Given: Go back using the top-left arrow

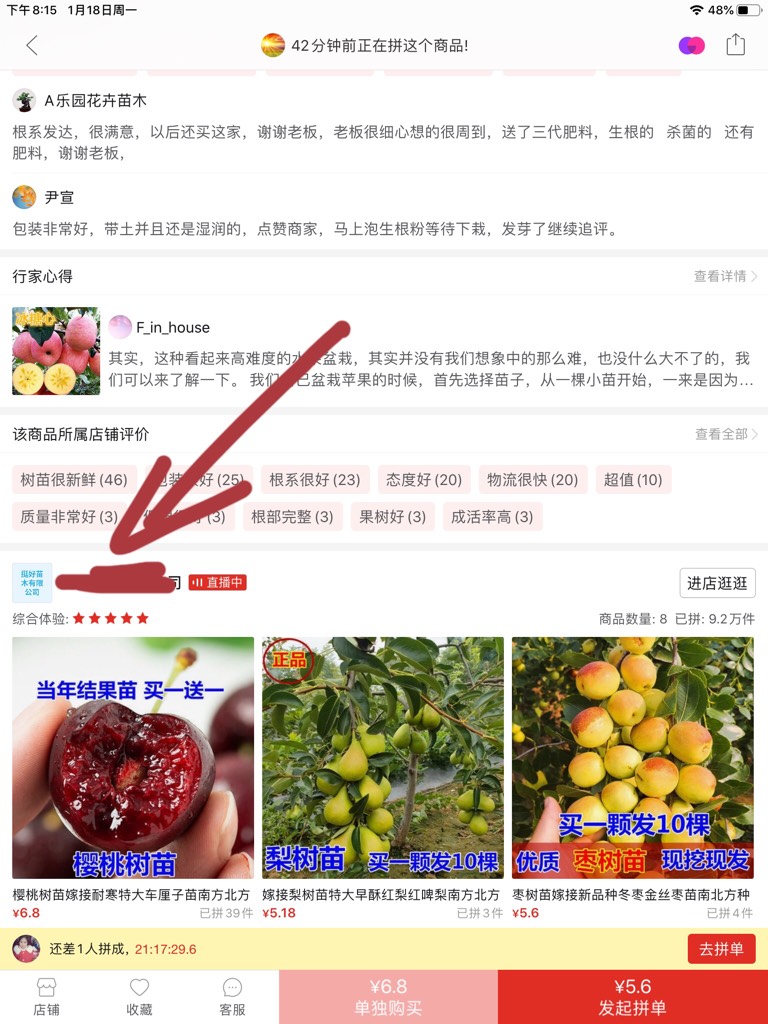Looking at the screenshot, I should pyautogui.click(x=32, y=45).
